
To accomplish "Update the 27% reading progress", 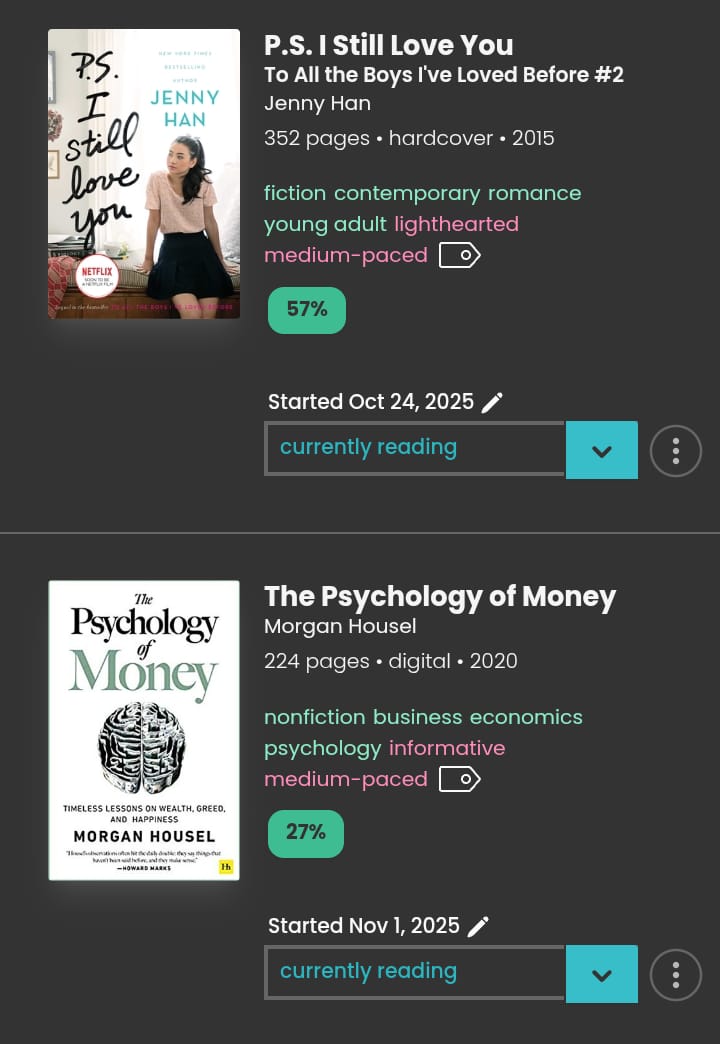I will (x=306, y=833).
